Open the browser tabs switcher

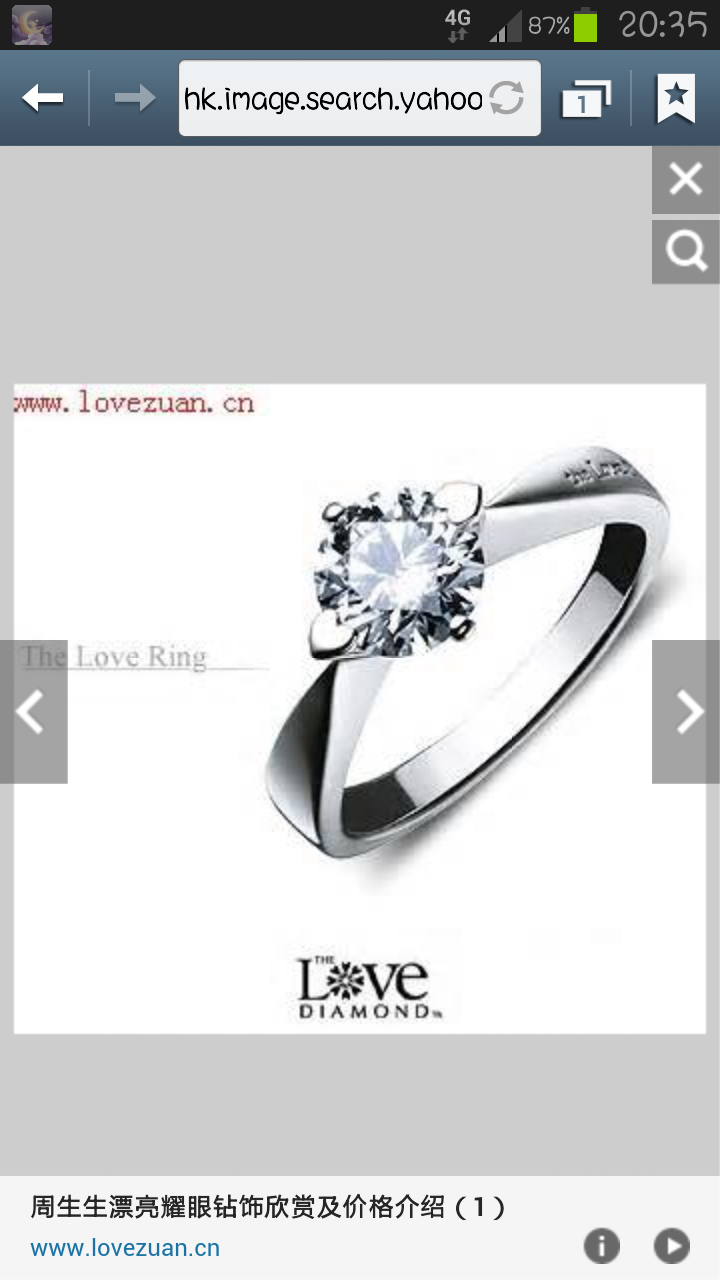pyautogui.click(x=587, y=98)
